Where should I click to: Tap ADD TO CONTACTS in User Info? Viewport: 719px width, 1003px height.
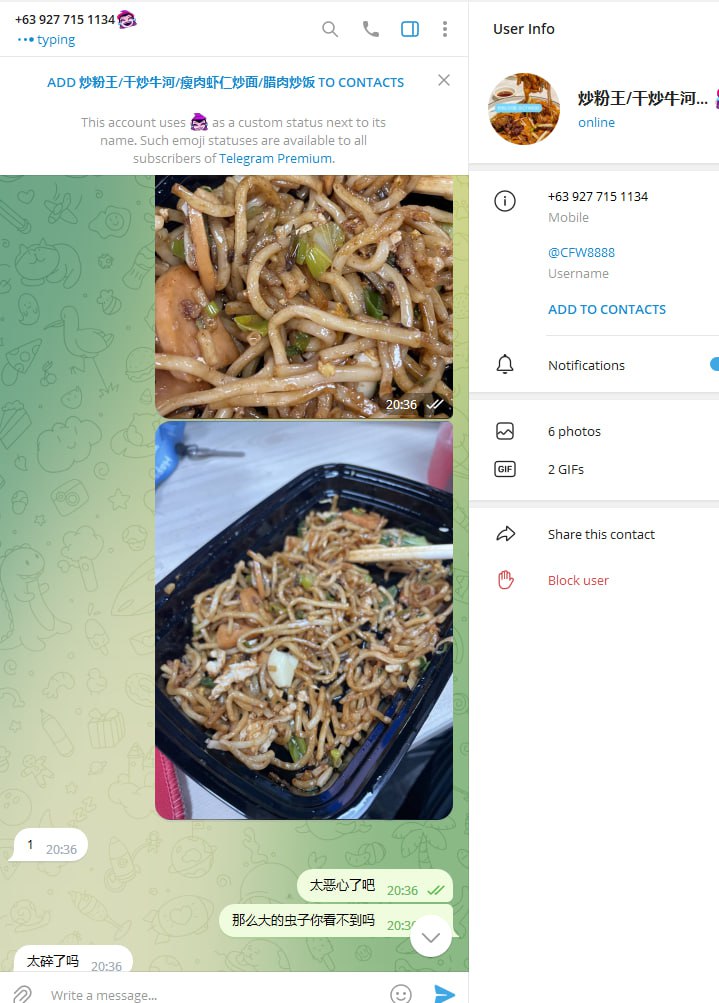[606, 309]
